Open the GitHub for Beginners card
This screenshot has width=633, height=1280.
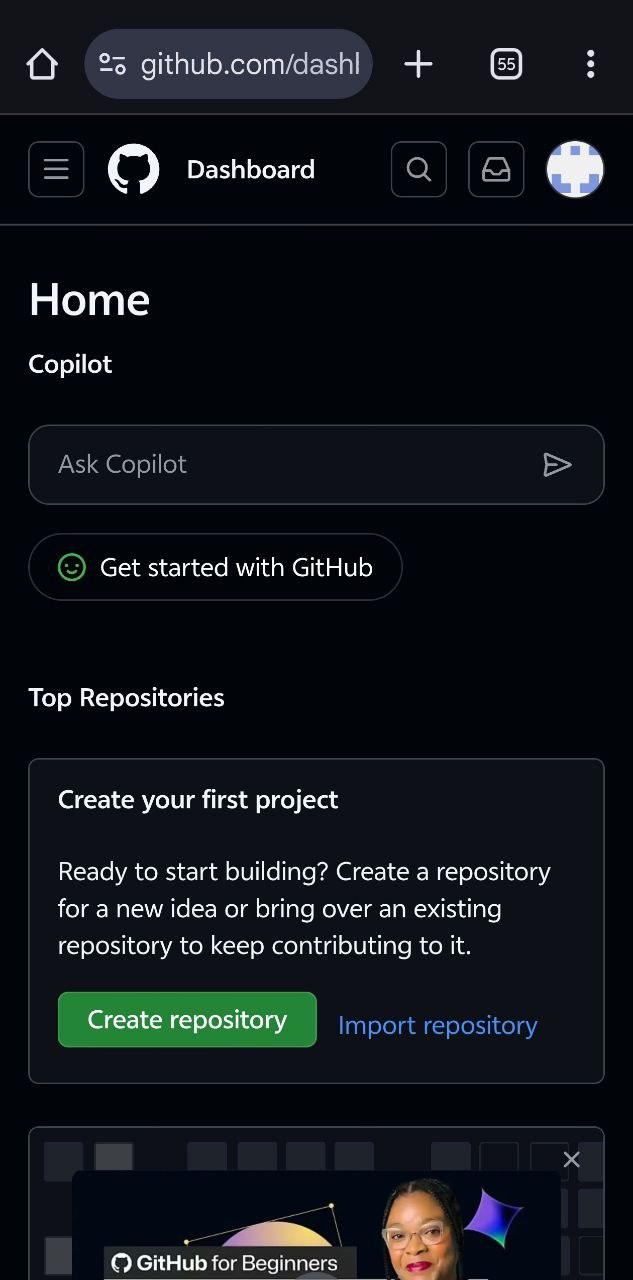point(316,1224)
